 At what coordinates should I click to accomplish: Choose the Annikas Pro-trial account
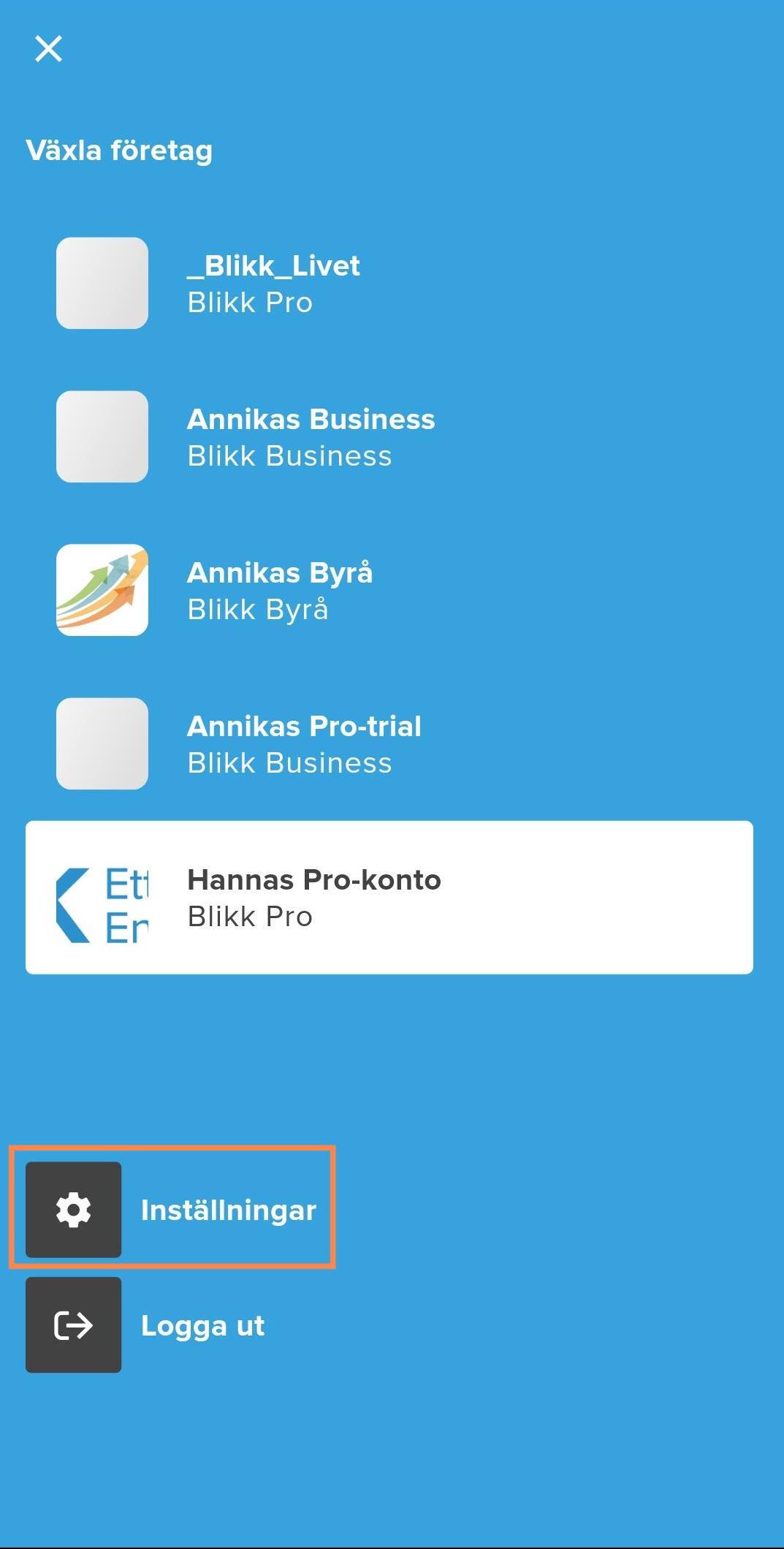click(x=303, y=744)
